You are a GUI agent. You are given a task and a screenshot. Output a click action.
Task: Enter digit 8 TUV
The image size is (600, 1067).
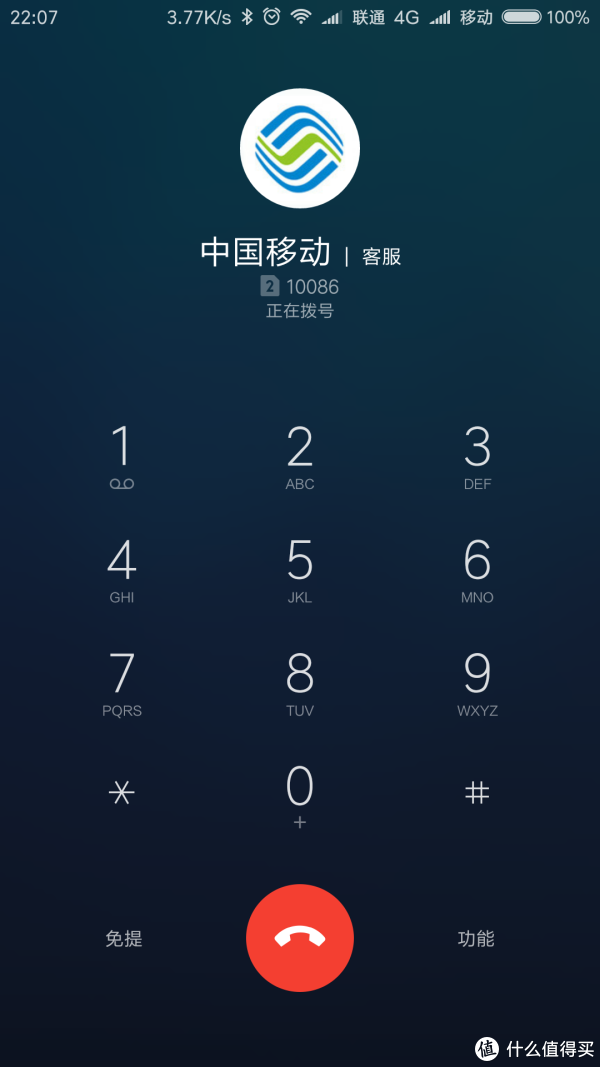[300, 682]
